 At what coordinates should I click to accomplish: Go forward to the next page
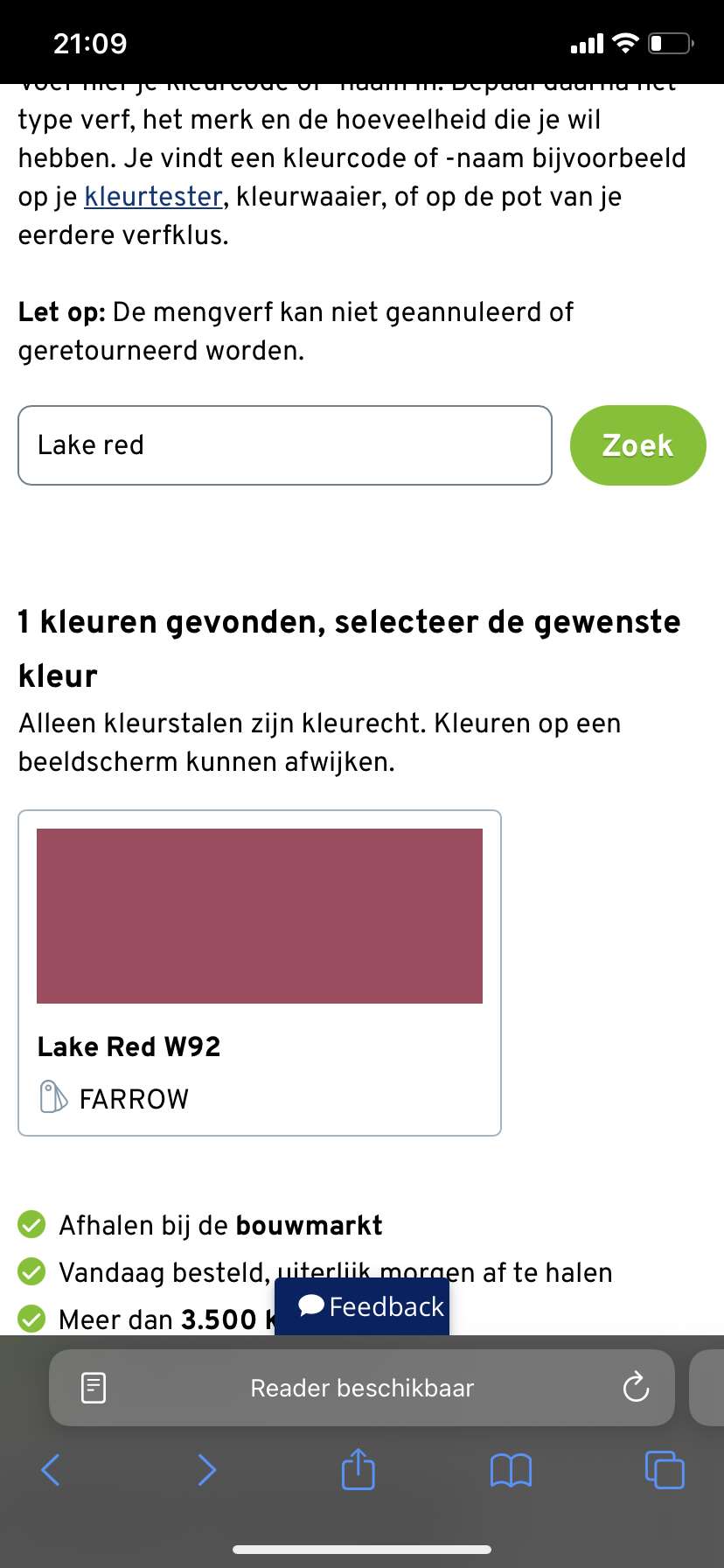206,1470
